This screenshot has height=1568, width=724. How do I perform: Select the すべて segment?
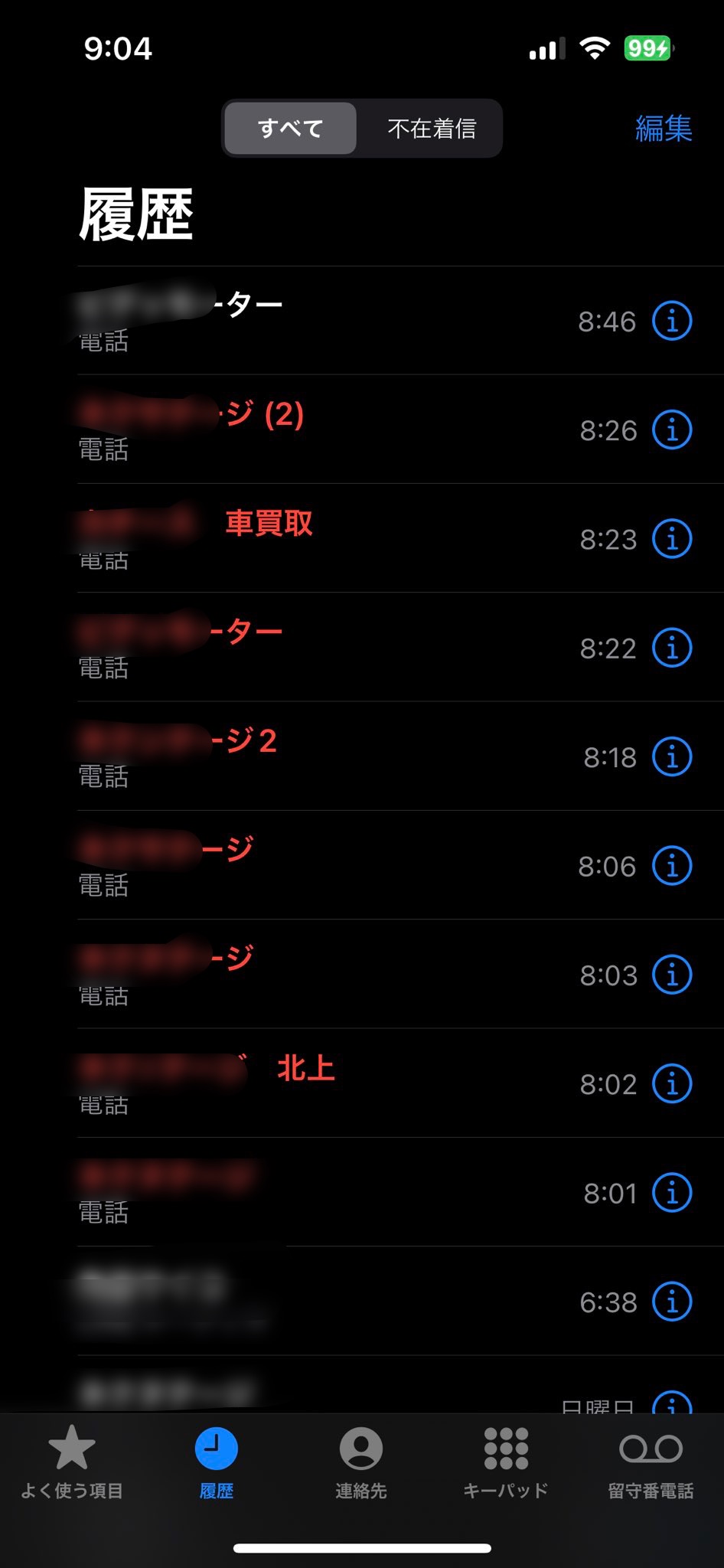(290, 129)
